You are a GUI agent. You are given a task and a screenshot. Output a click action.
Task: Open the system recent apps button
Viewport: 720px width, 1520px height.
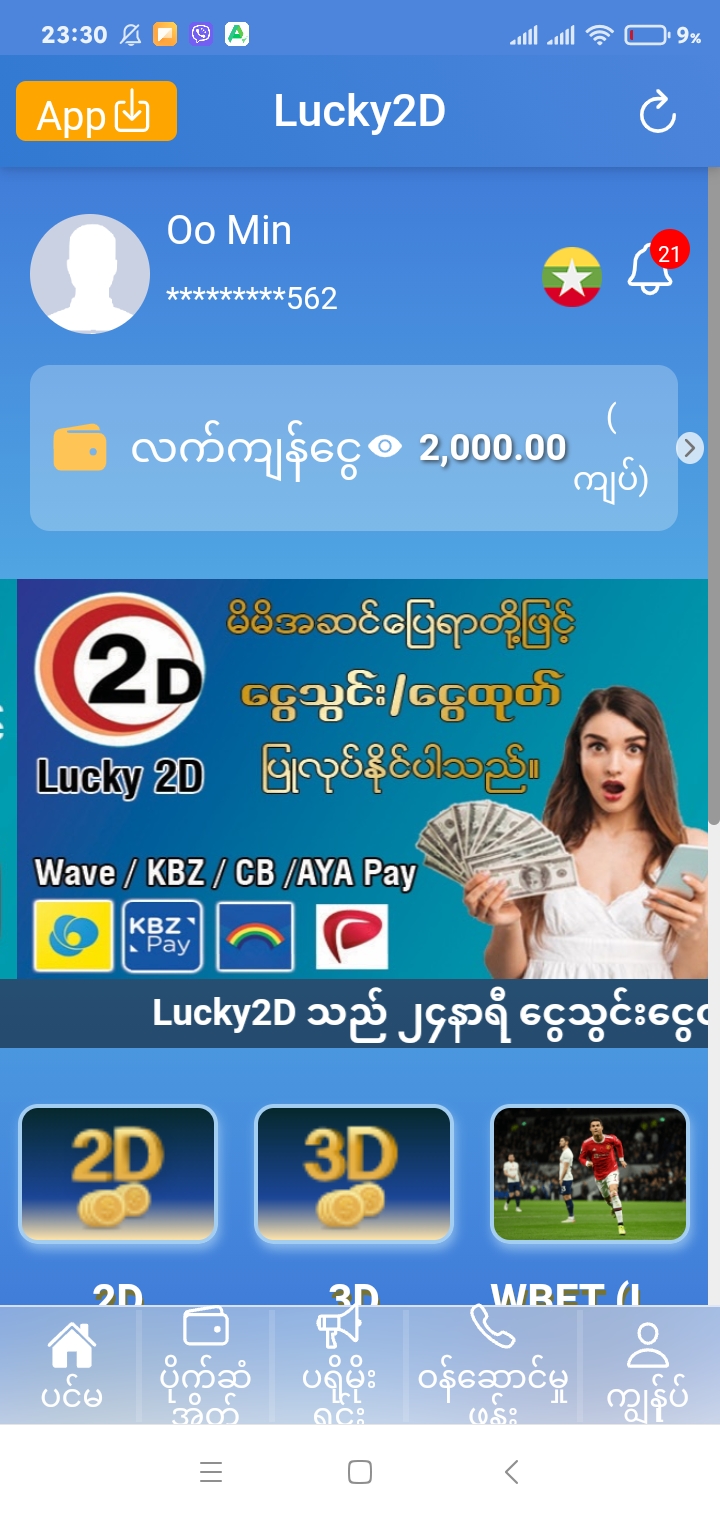(210, 1472)
